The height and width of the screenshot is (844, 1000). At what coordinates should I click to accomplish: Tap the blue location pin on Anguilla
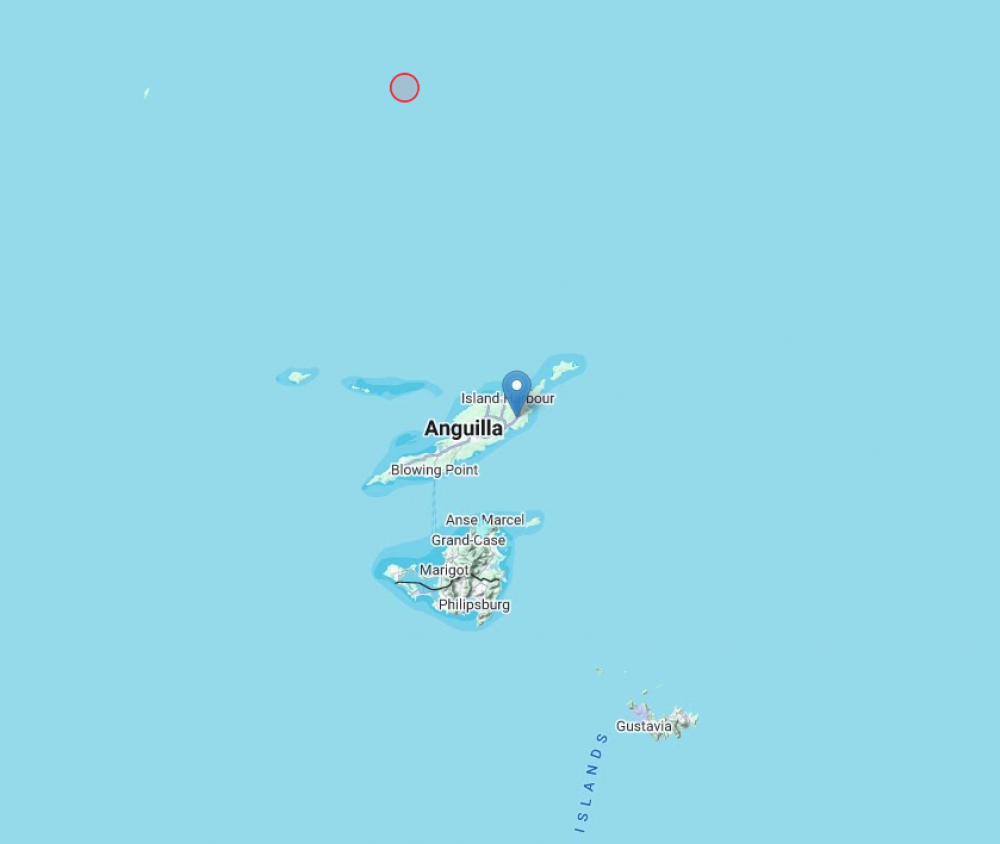click(516, 389)
